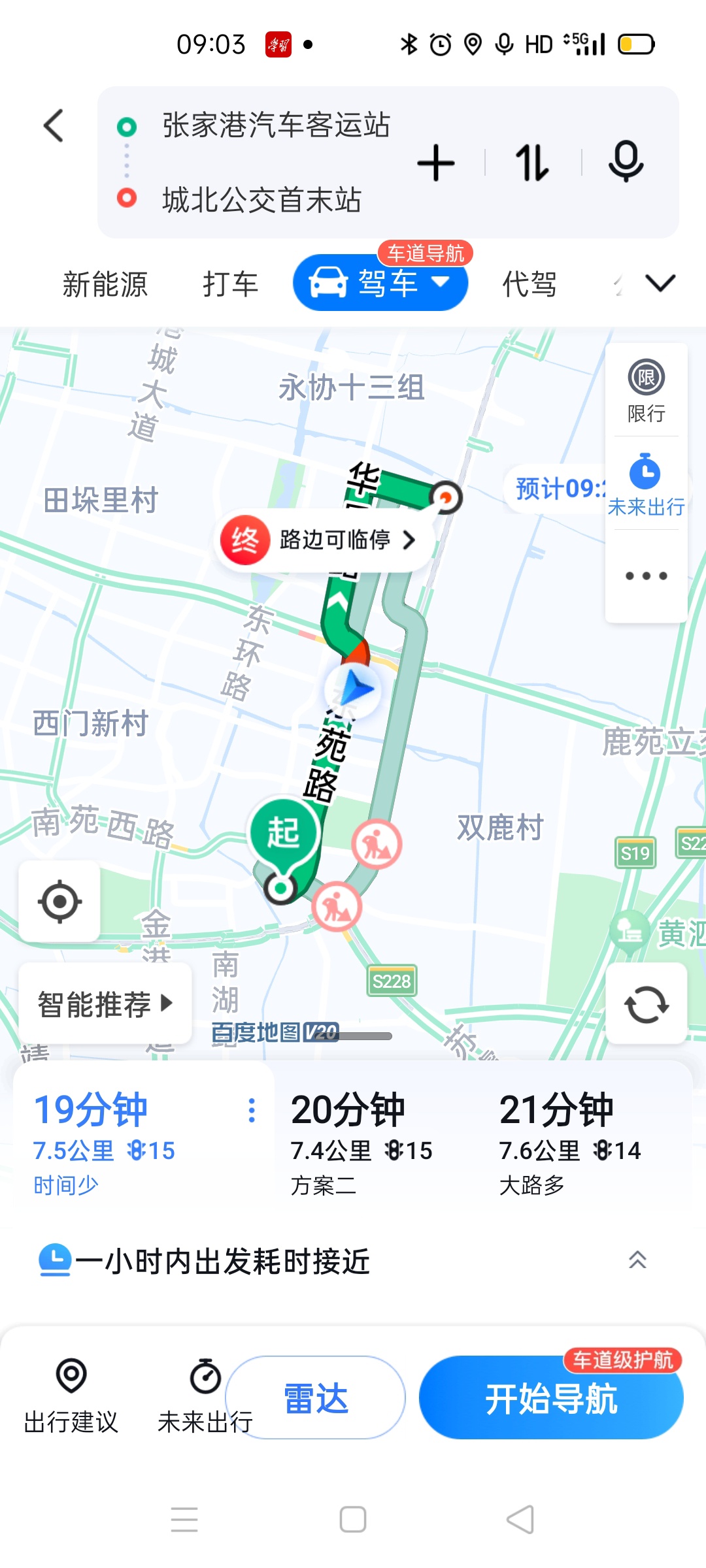Open 智能推荐 route preferences

(105, 1004)
